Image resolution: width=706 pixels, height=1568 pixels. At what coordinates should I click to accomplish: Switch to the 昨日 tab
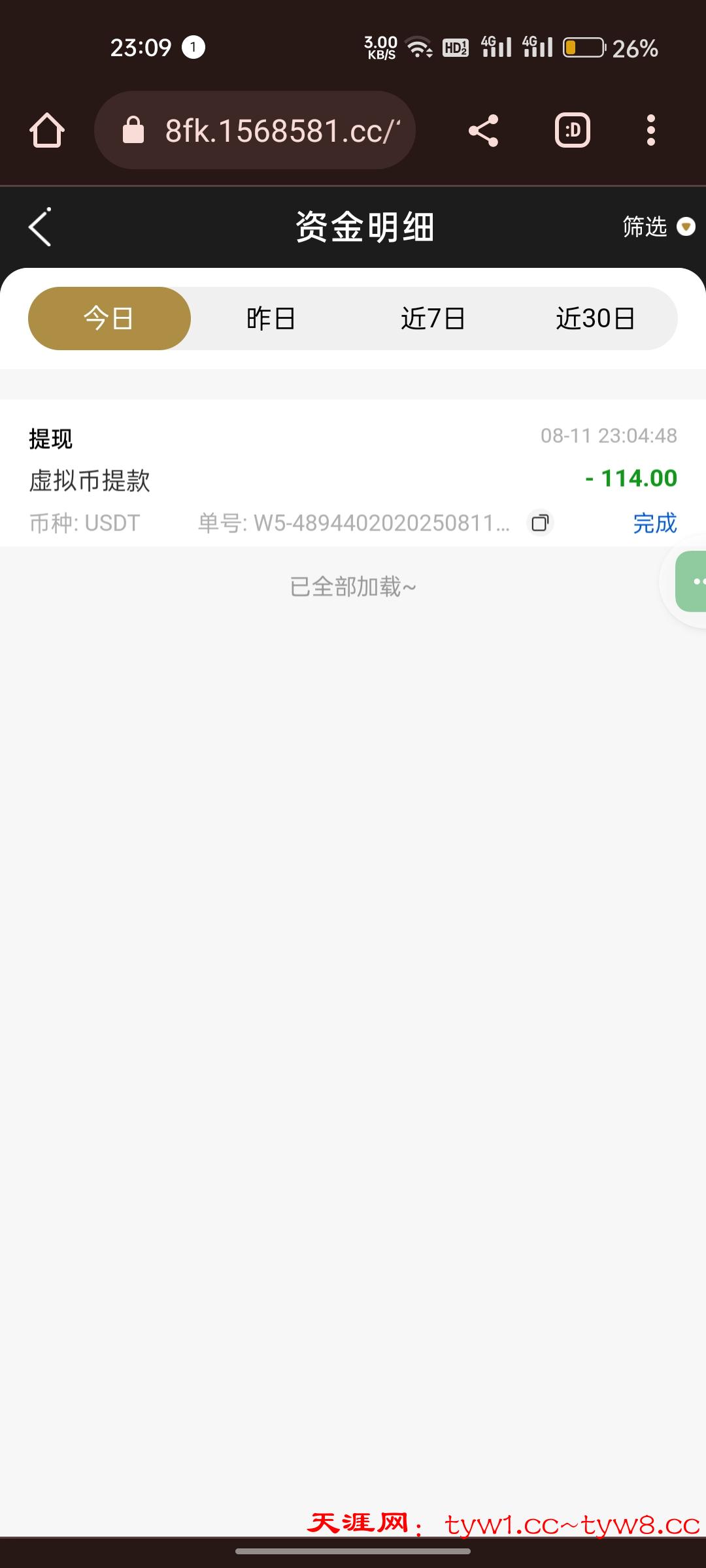271,319
